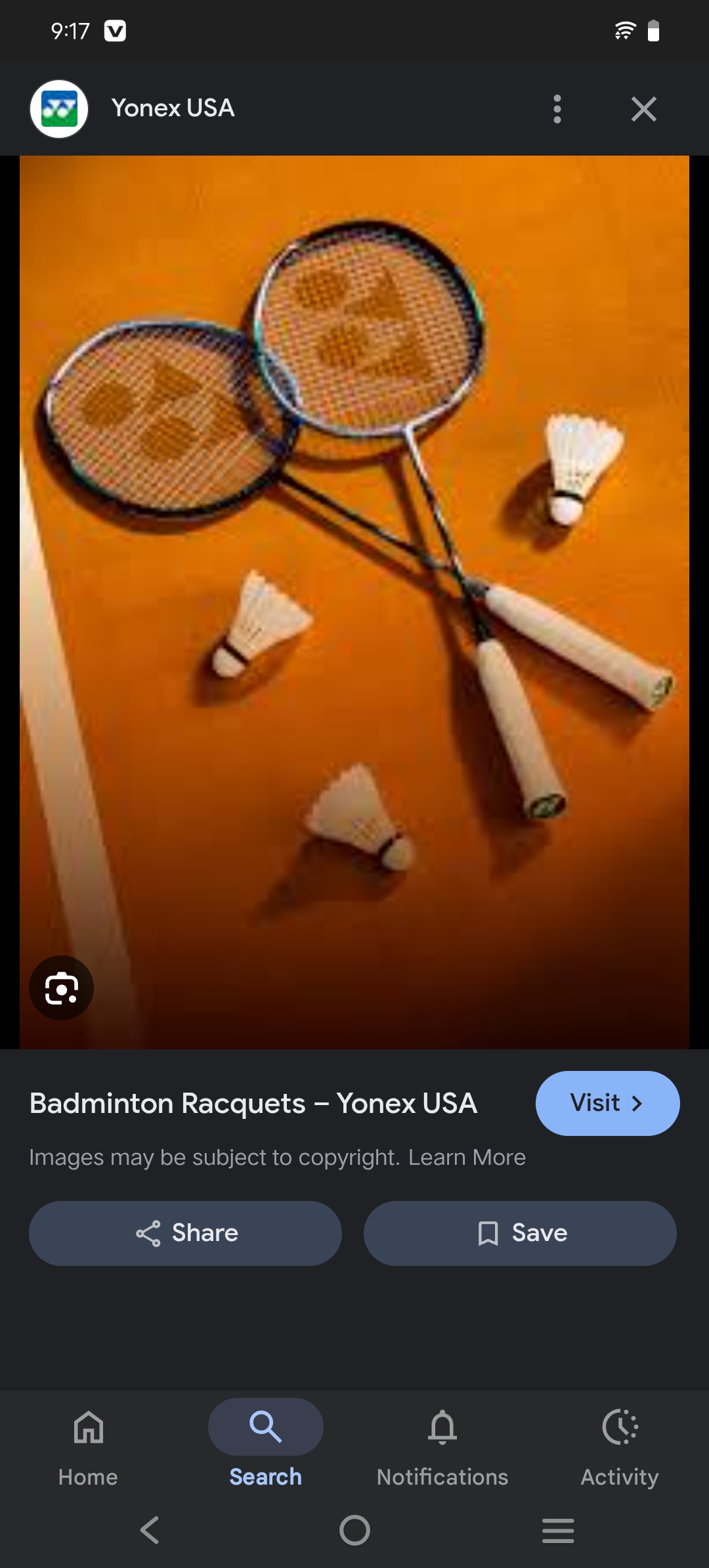Go back using system back button
This screenshot has width=709, height=1568.
click(150, 1530)
